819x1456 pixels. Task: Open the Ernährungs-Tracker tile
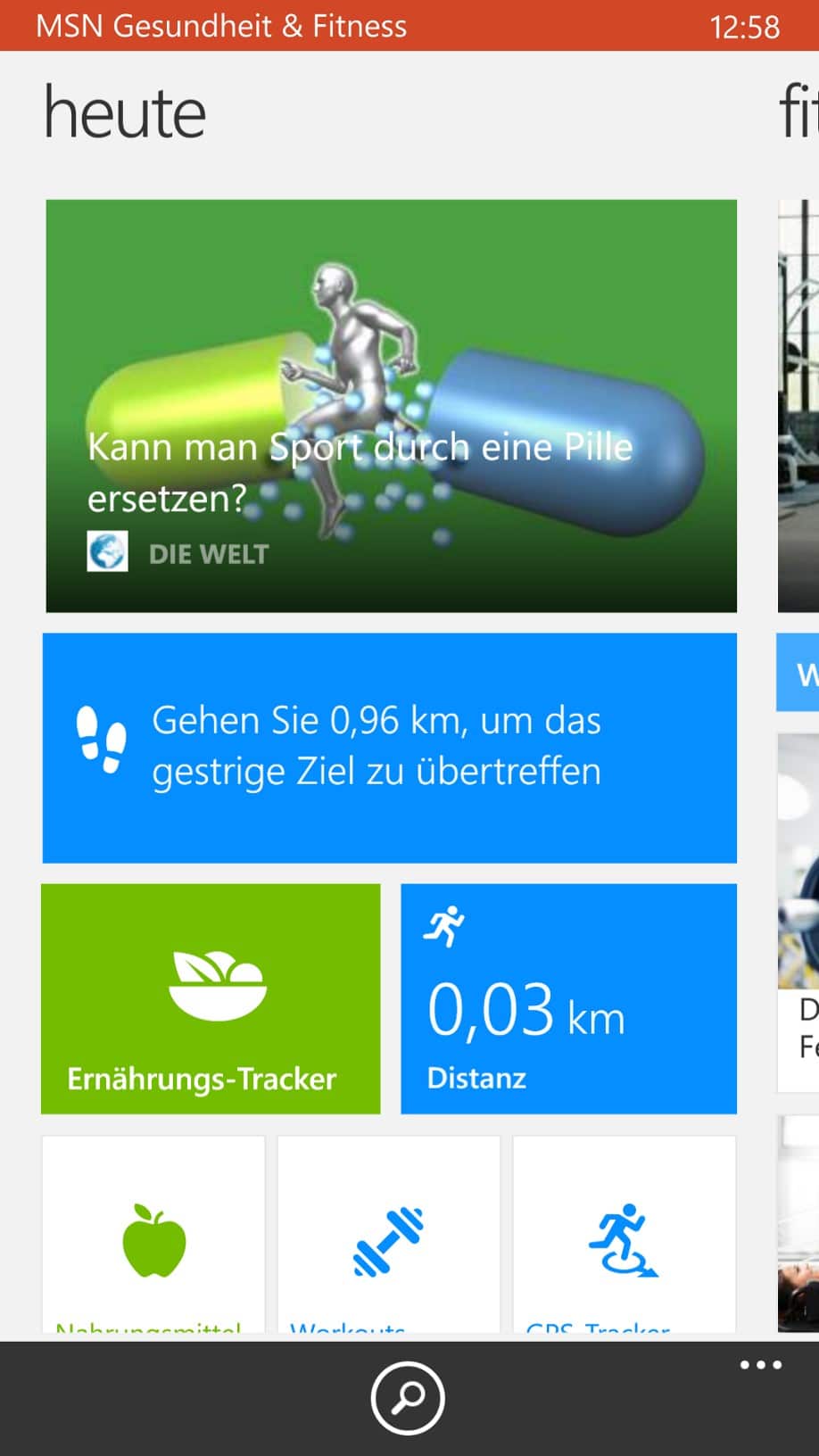(x=211, y=998)
